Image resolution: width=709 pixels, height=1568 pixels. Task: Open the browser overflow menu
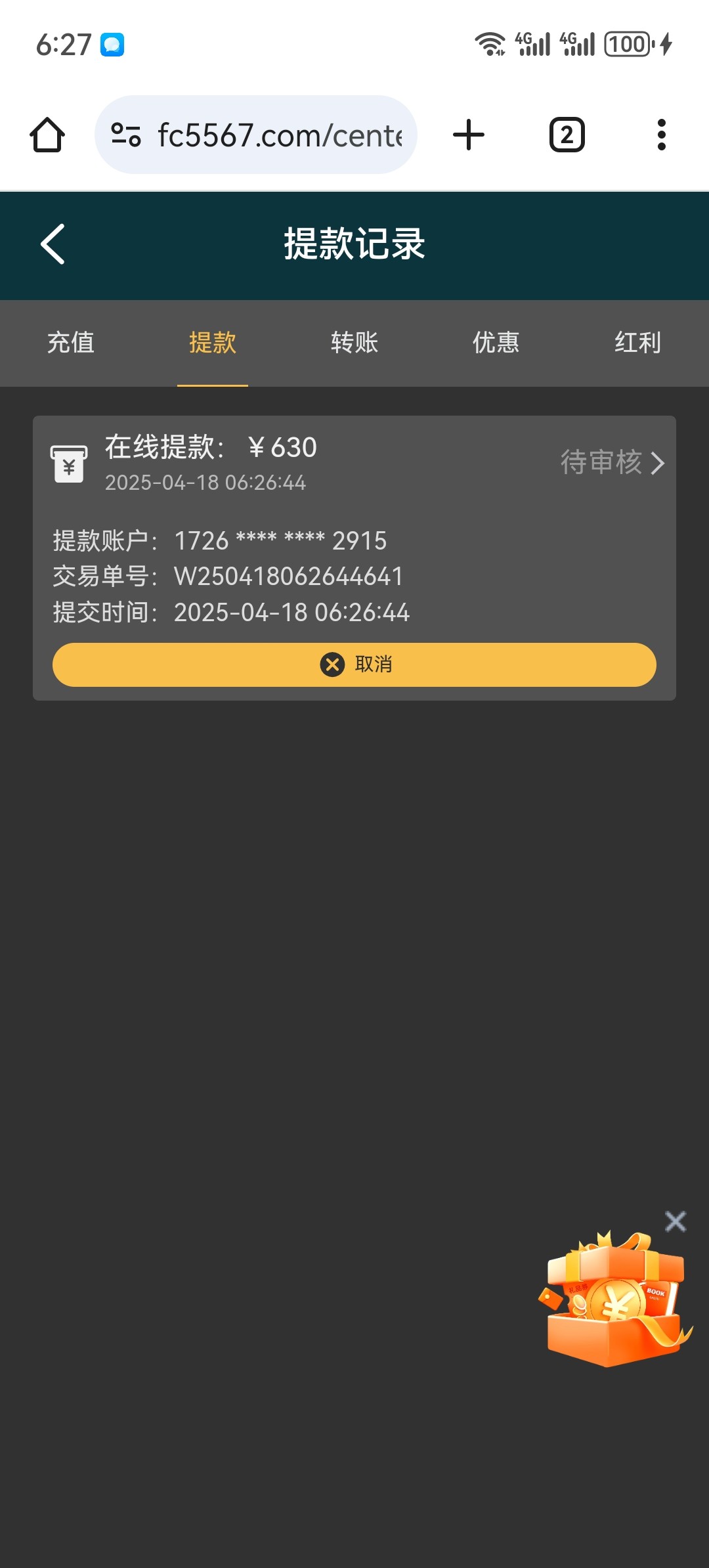click(x=662, y=135)
